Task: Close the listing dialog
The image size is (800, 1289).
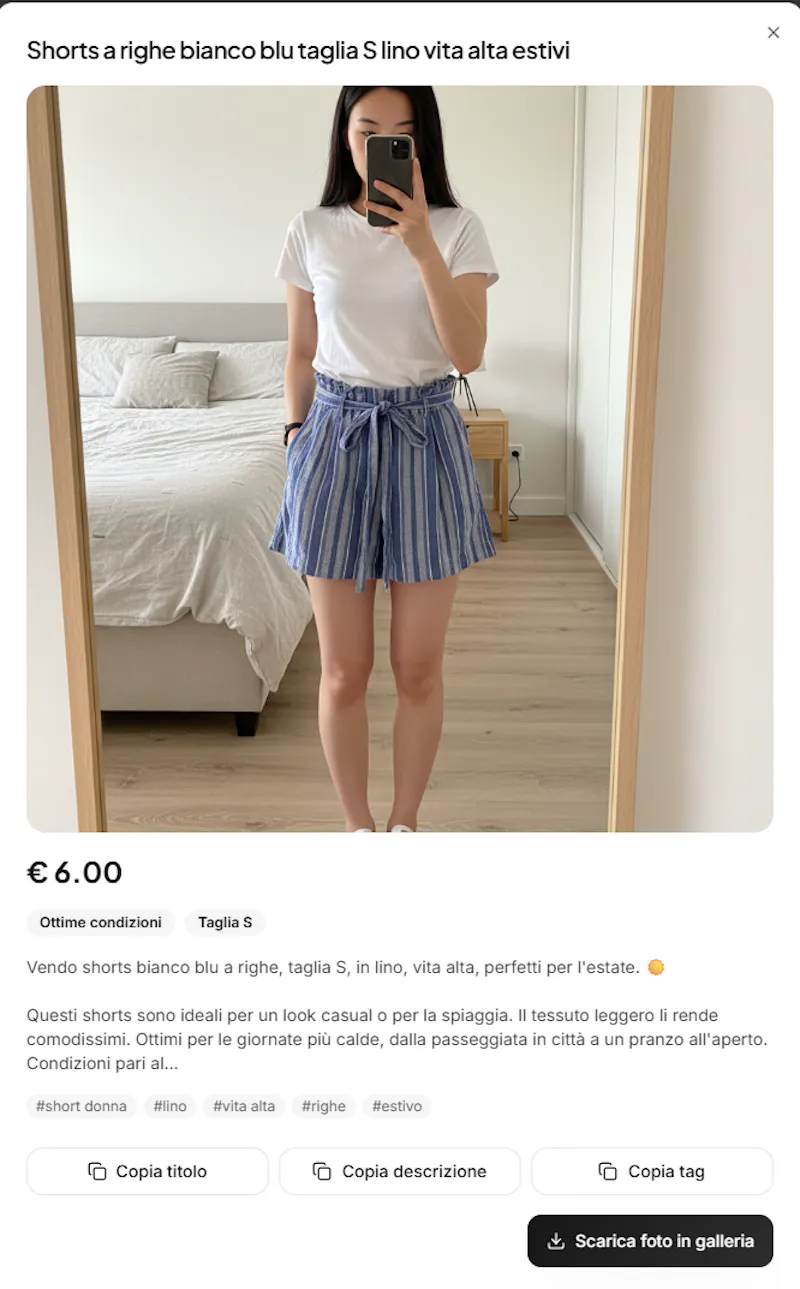Action: pyautogui.click(x=773, y=33)
